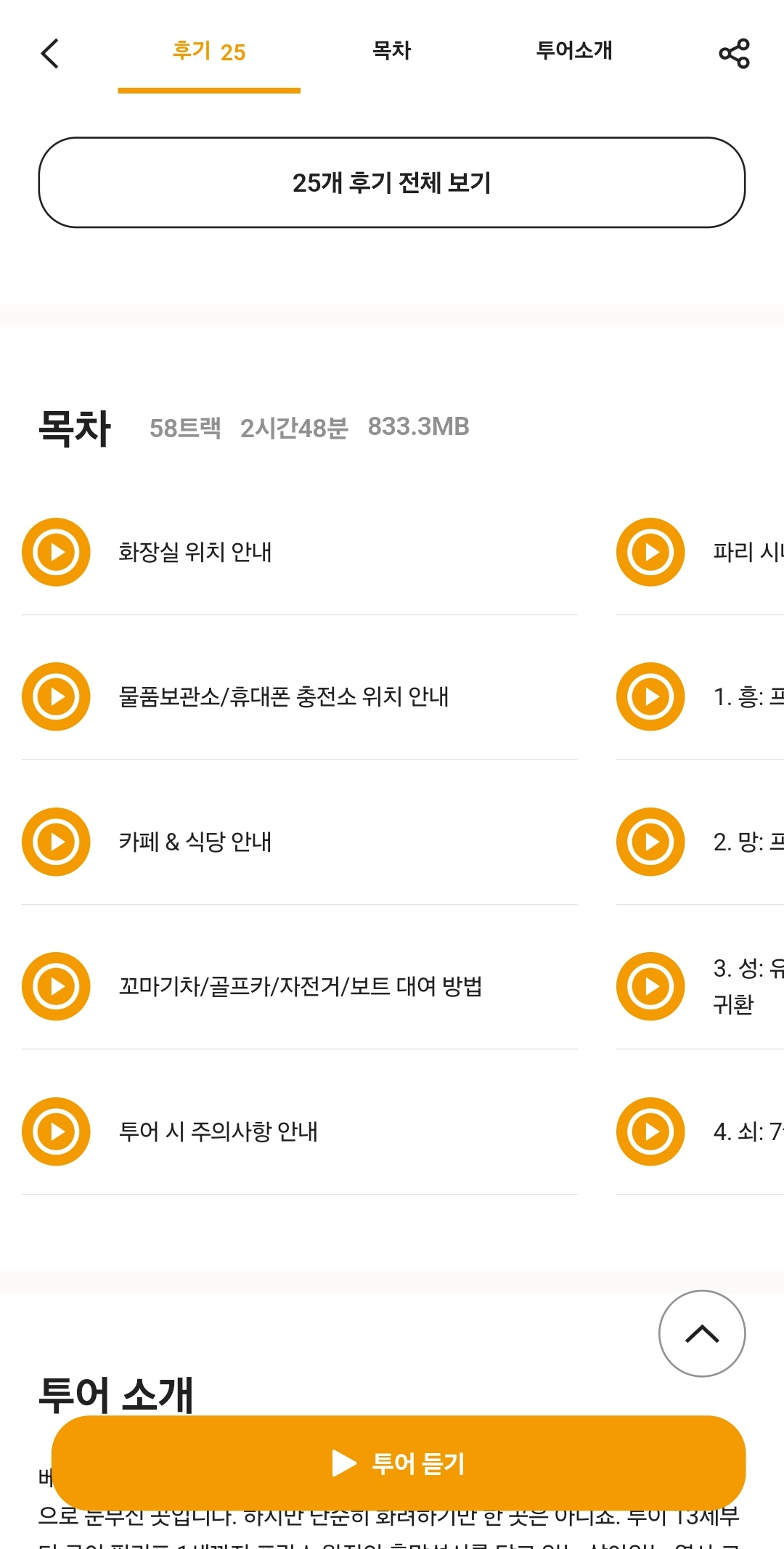Switch to the 목차 tab

pyautogui.click(x=391, y=51)
